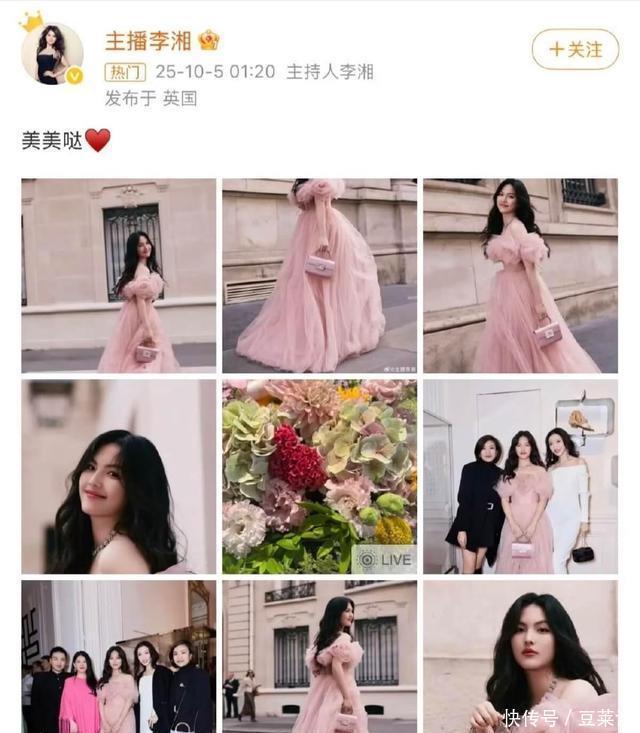
Task: Enlarge the smiling close-up portrait photo
Action: point(119,476)
